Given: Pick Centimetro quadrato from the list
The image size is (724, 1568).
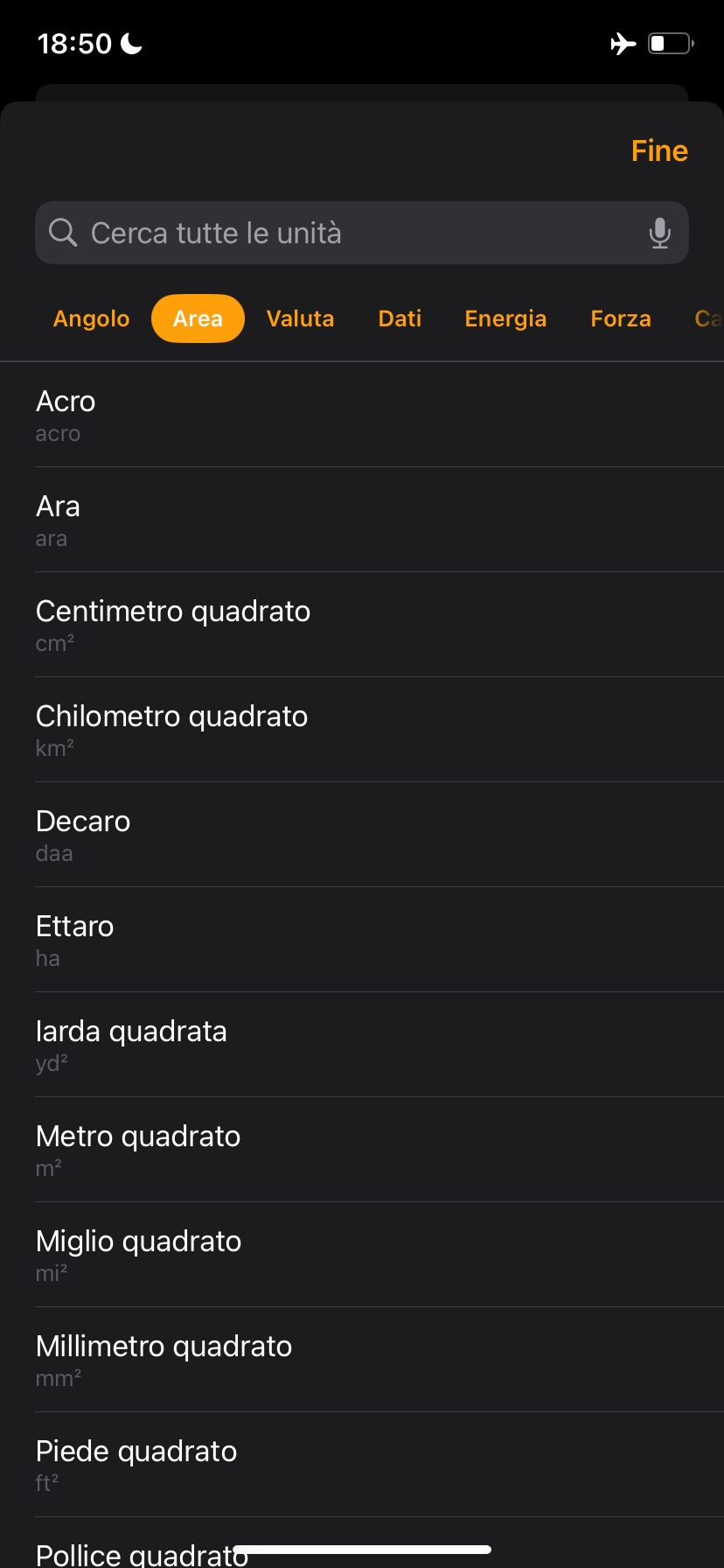Looking at the screenshot, I should point(362,625).
